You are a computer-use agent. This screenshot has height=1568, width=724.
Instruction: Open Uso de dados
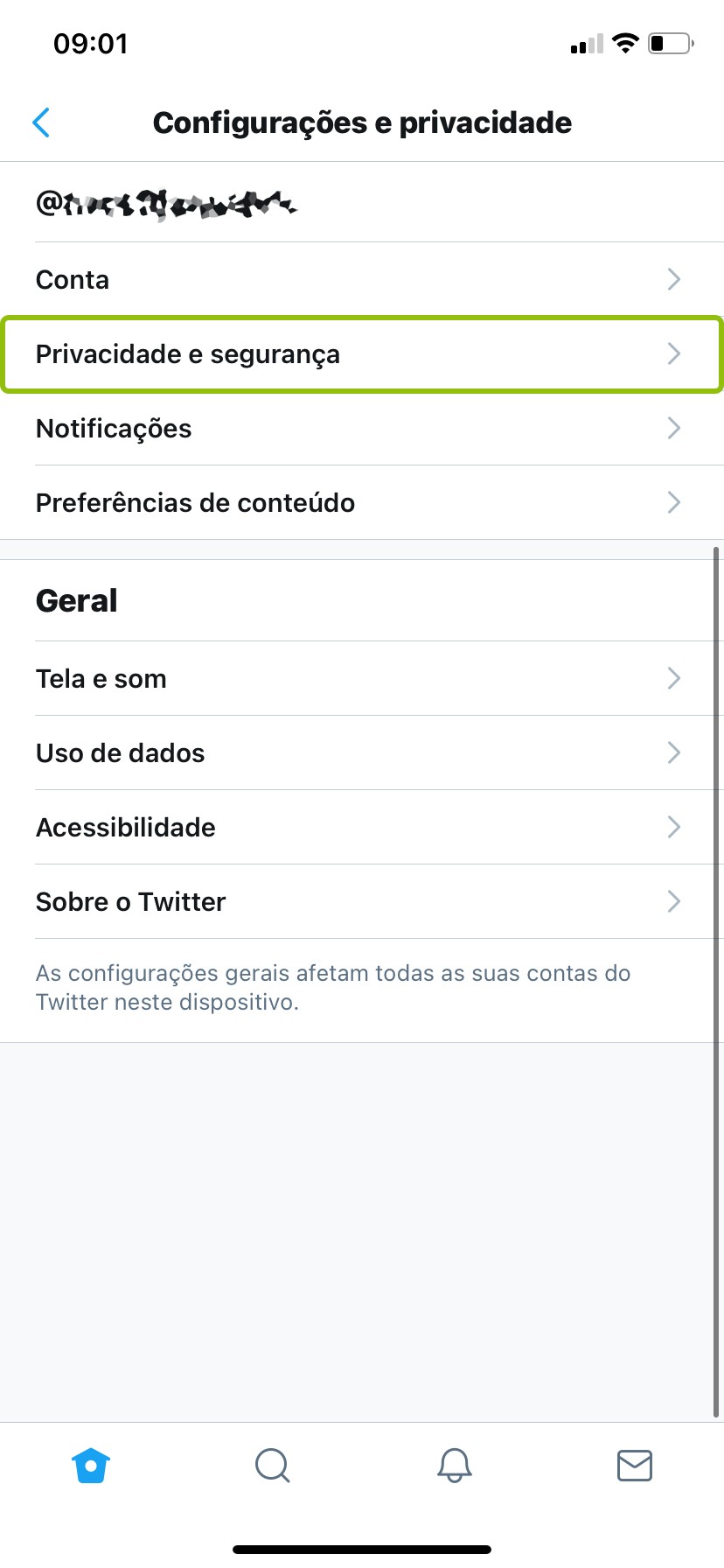pos(362,753)
